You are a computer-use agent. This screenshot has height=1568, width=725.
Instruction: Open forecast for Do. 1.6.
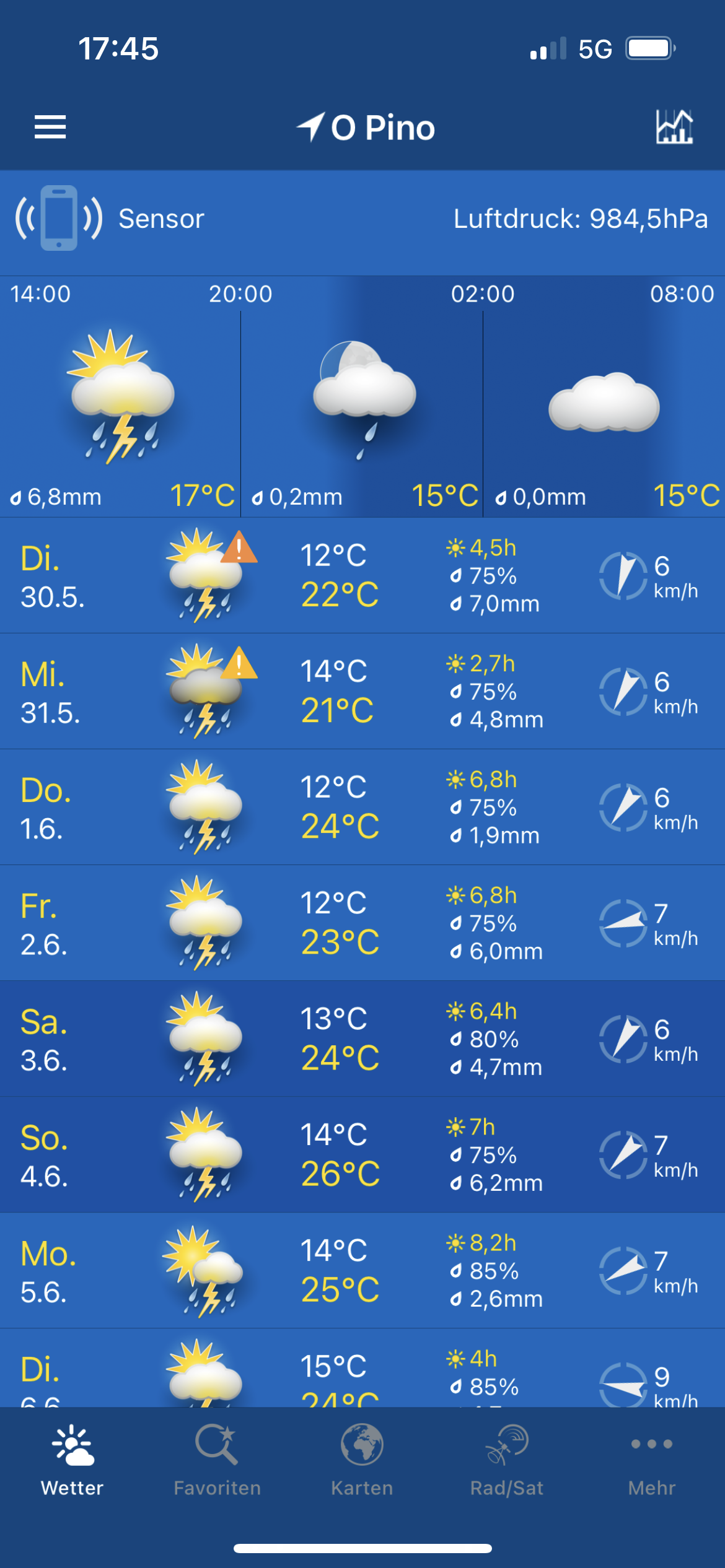click(362, 808)
